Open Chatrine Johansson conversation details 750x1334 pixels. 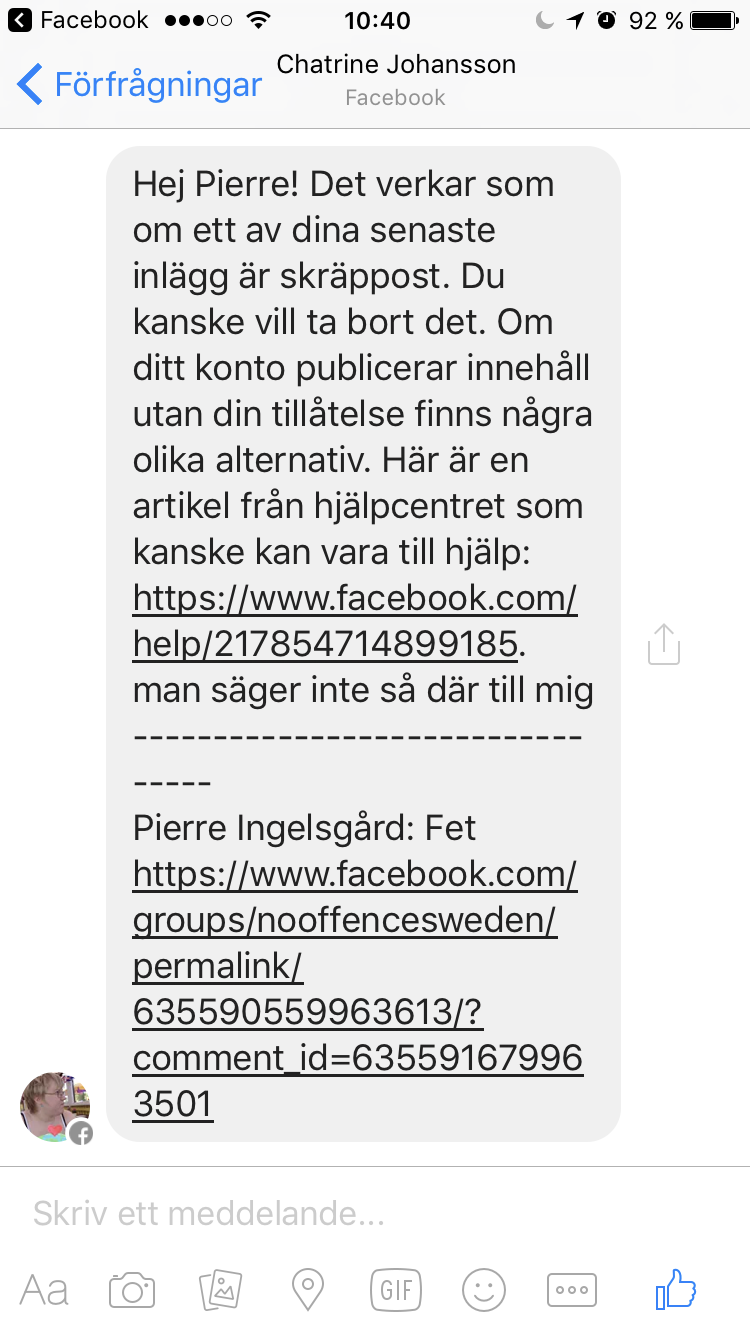pos(396,80)
